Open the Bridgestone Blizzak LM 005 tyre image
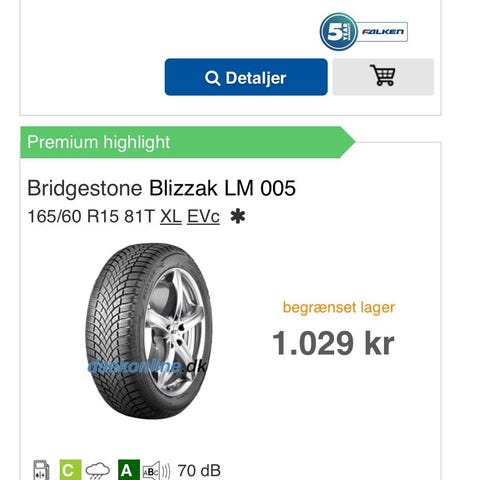Screen dimensions: 480x480 (149, 330)
